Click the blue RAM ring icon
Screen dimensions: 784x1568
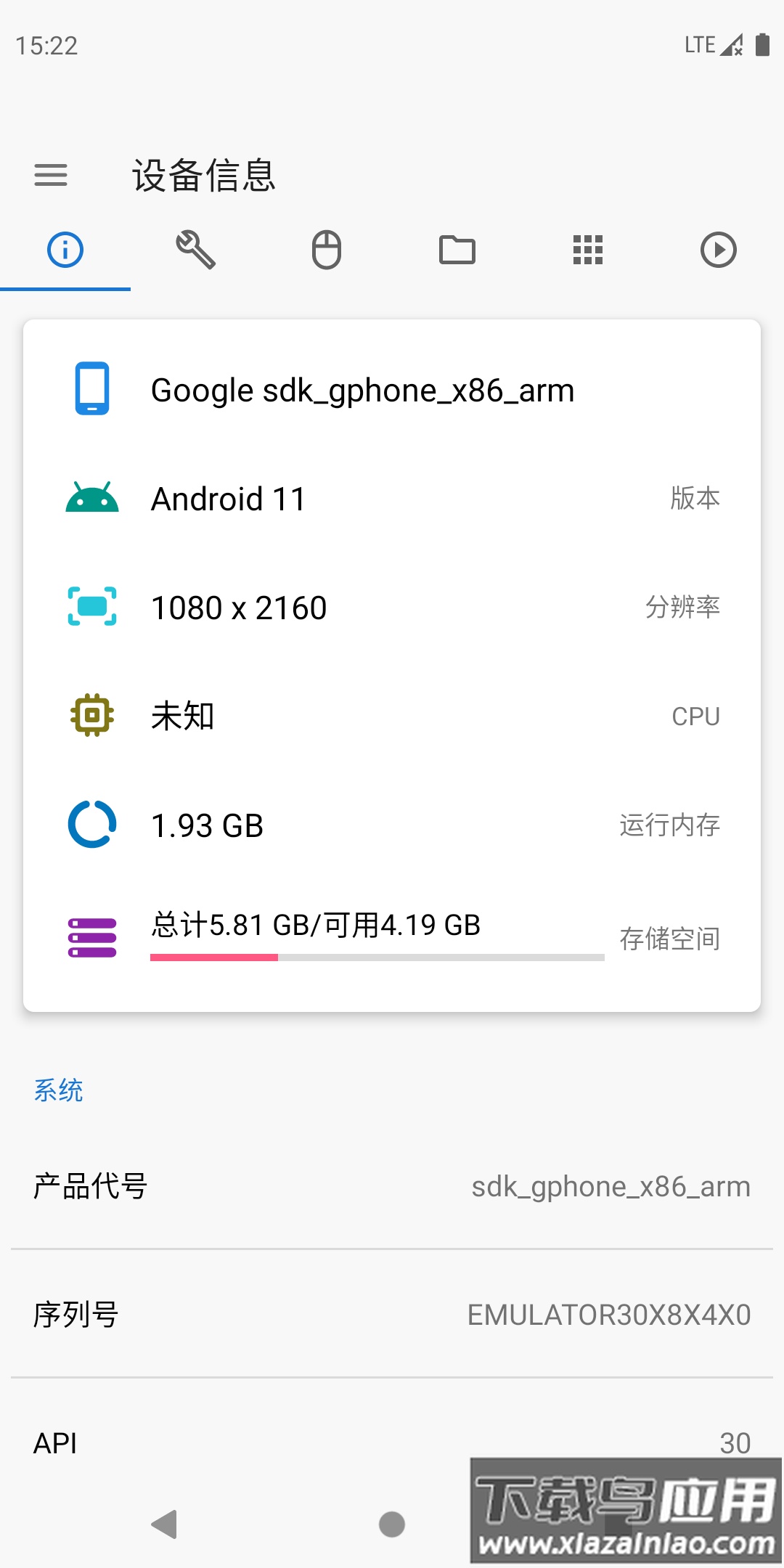pyautogui.click(x=91, y=823)
